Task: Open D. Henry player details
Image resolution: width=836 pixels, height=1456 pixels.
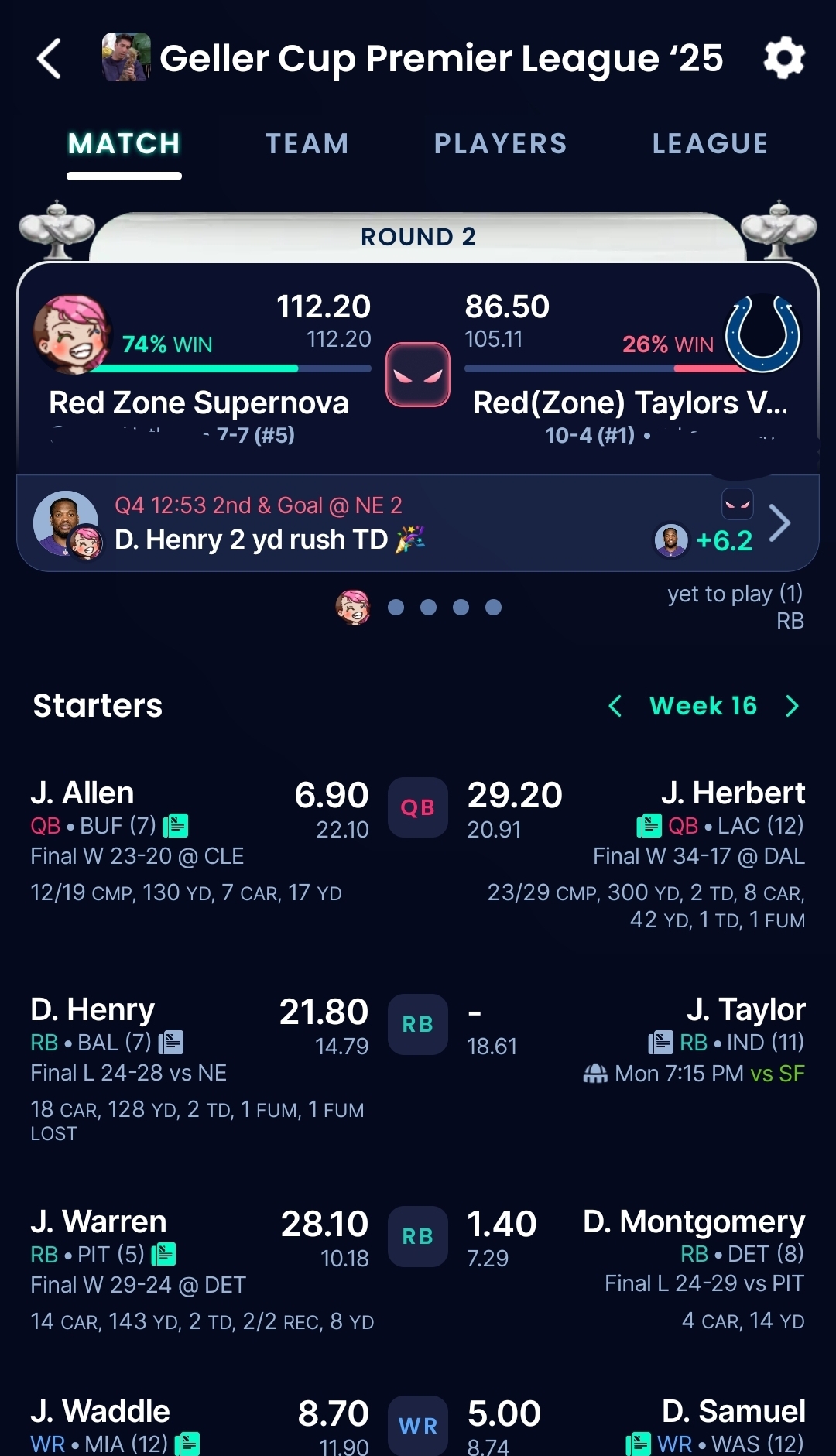Action: pos(93,1010)
